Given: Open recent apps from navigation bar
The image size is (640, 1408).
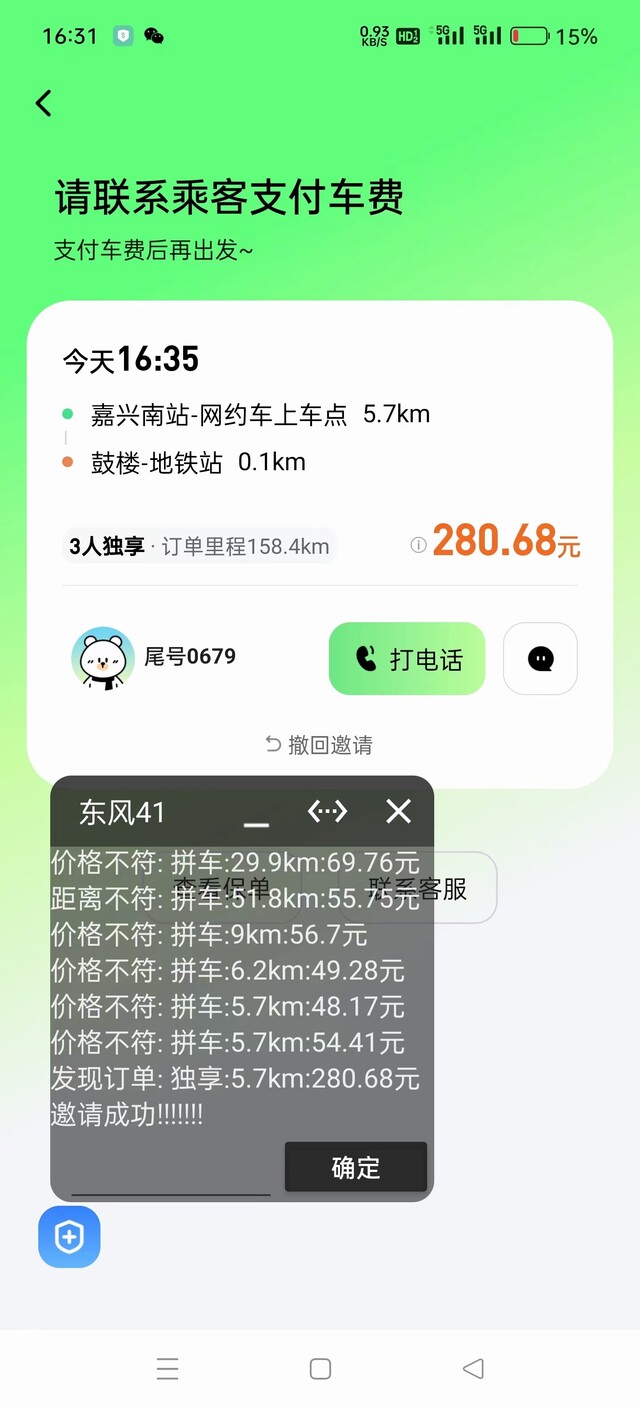Looking at the screenshot, I should tap(168, 1369).
